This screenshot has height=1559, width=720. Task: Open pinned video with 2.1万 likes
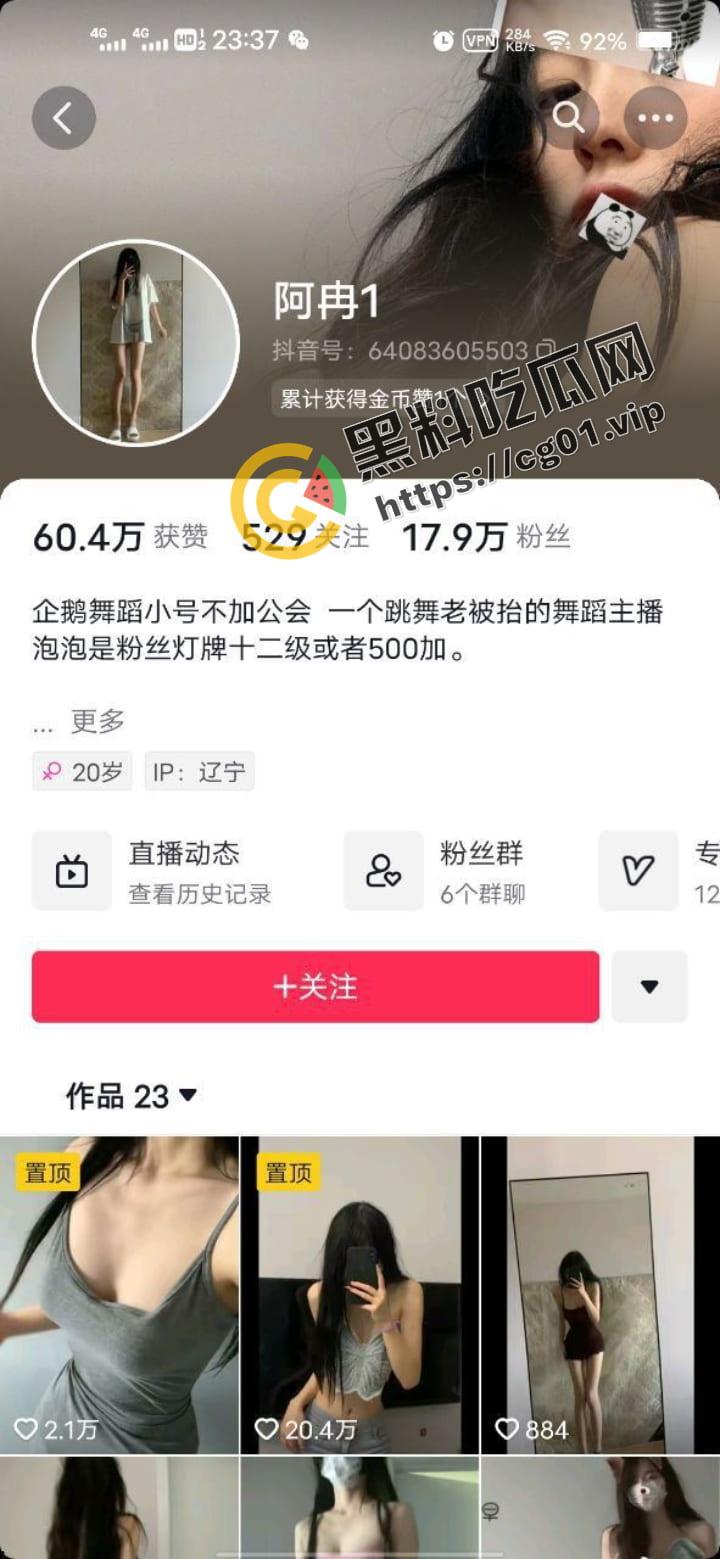pyautogui.click(x=119, y=1294)
